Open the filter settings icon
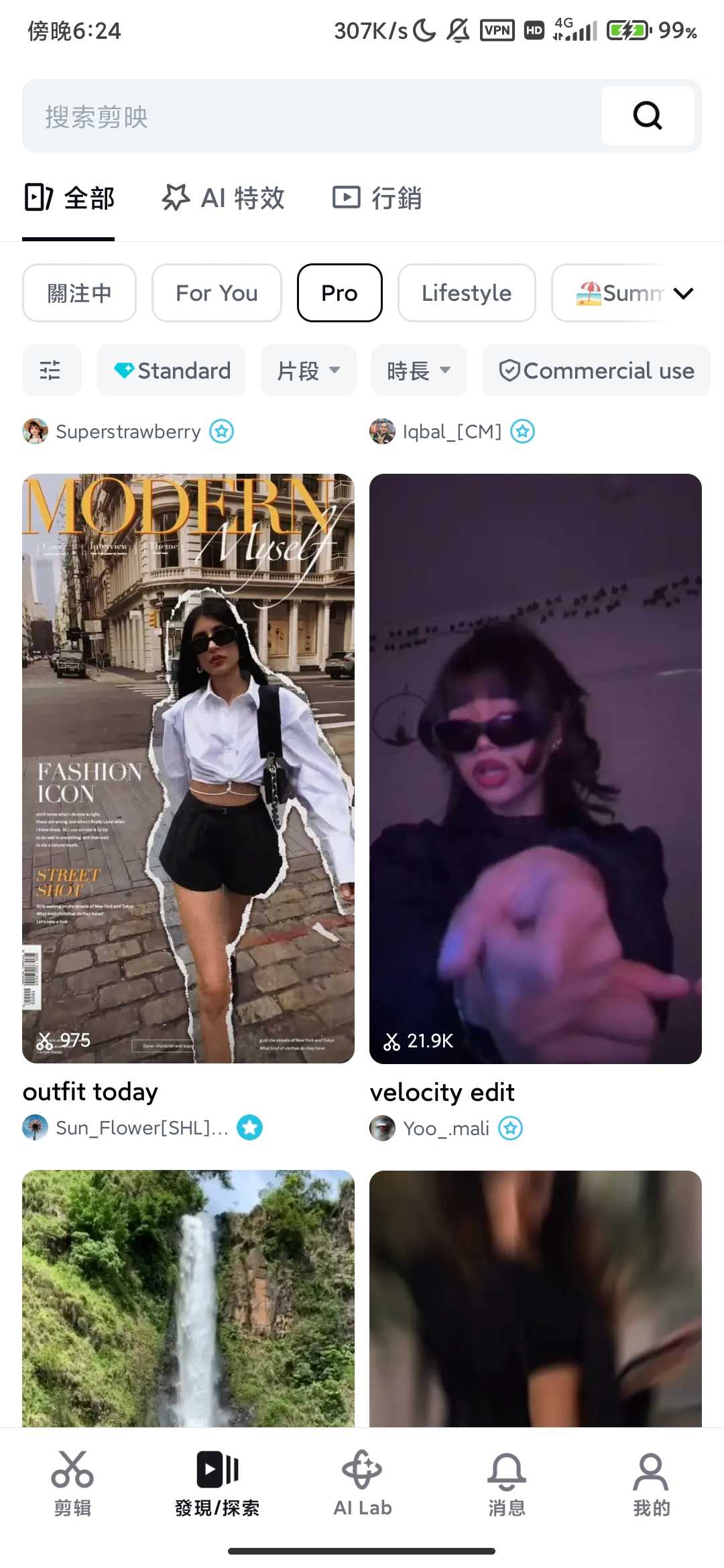This screenshot has height=1568, width=724. tap(51, 371)
